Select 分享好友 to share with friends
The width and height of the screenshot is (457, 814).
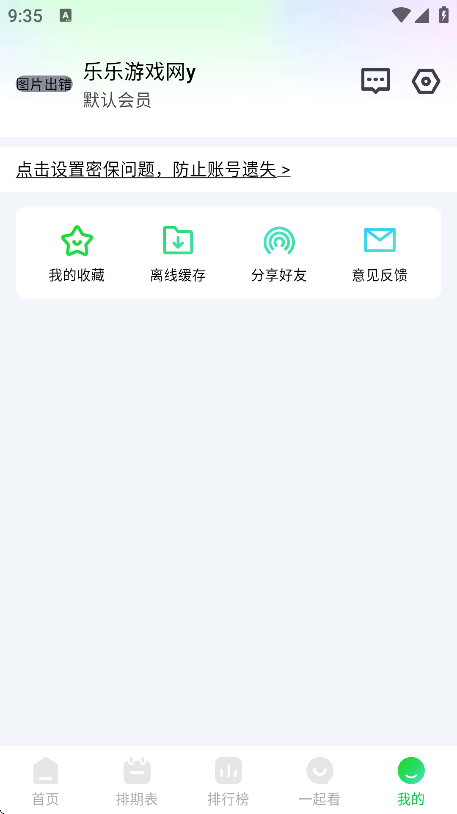279,253
